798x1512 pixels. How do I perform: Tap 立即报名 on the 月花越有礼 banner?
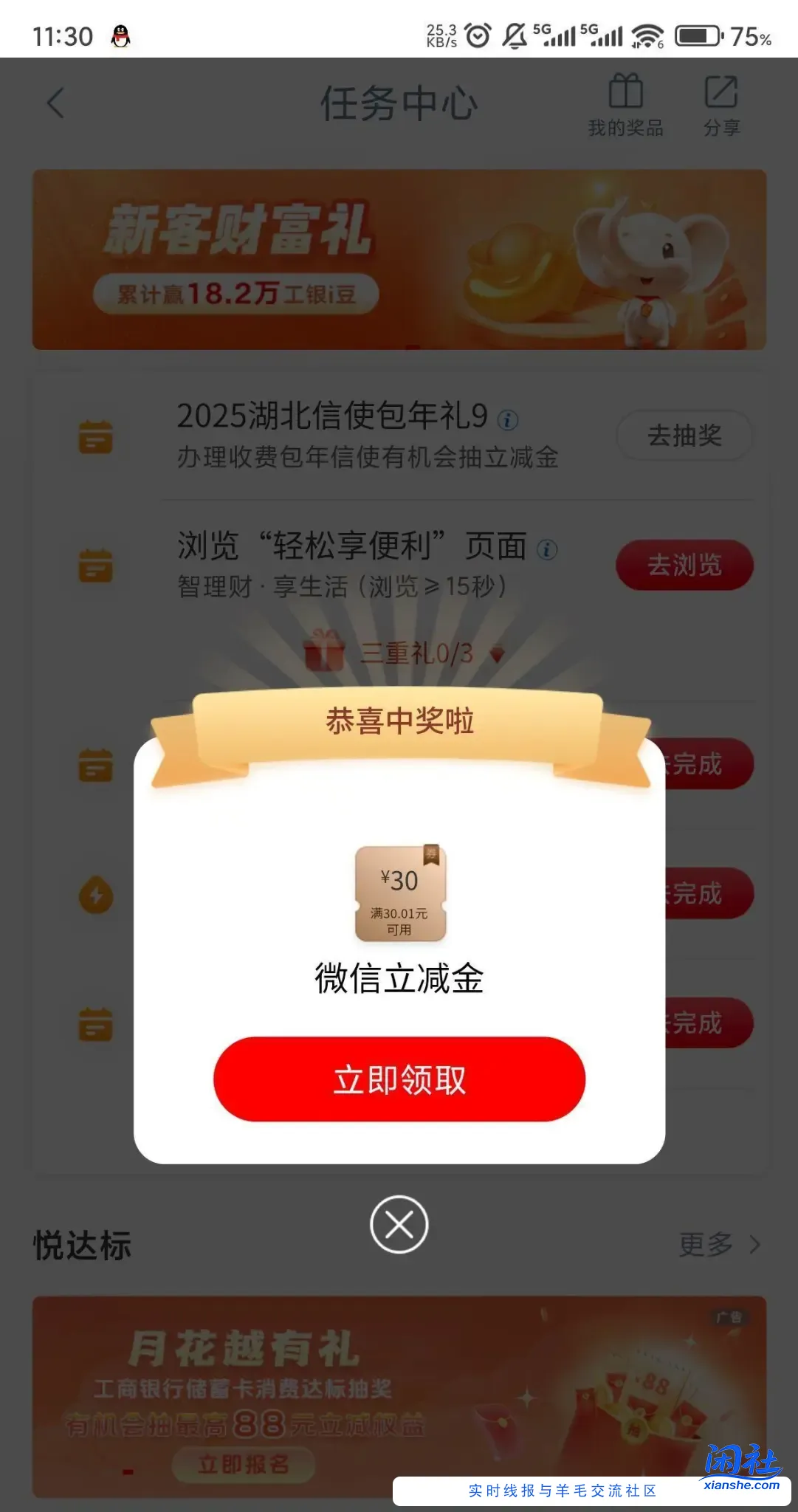point(245,1465)
